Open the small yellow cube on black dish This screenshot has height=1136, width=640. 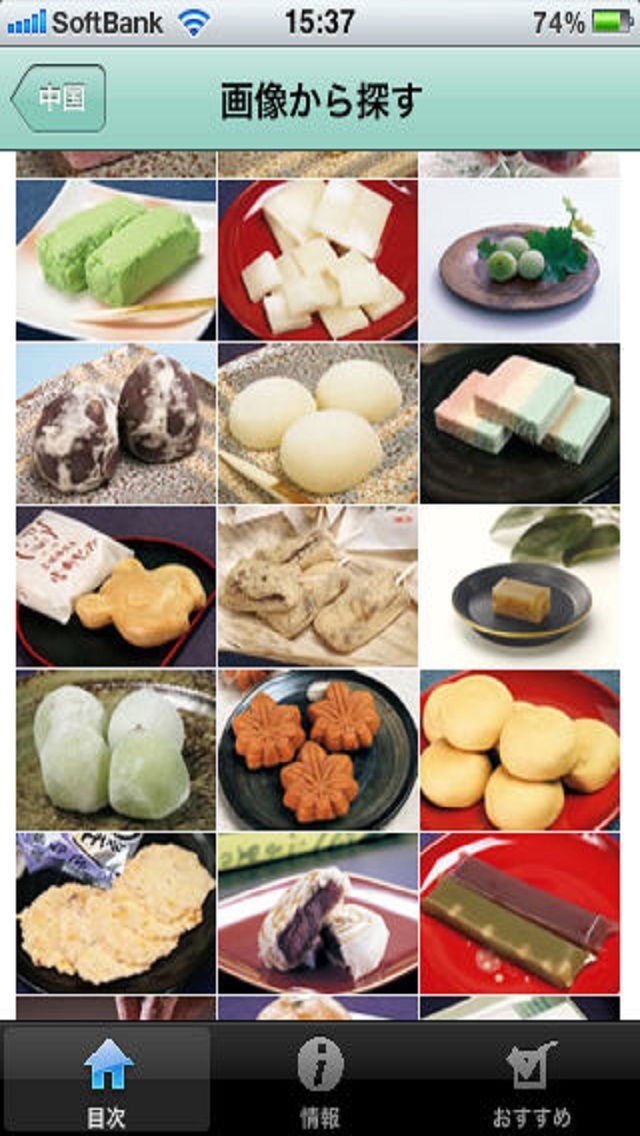tap(520, 586)
